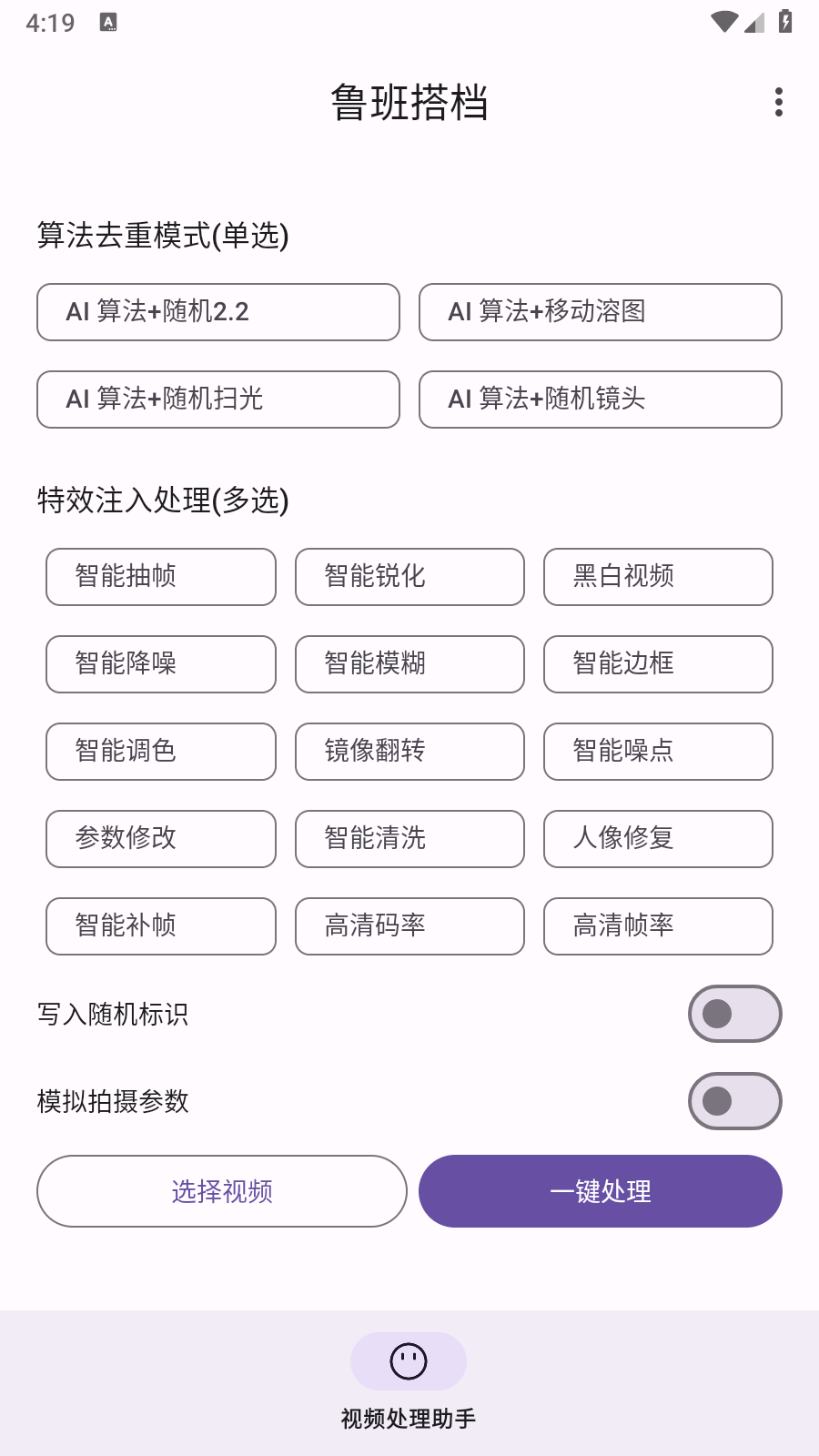Open the three-dot overflow menu

[x=779, y=102]
